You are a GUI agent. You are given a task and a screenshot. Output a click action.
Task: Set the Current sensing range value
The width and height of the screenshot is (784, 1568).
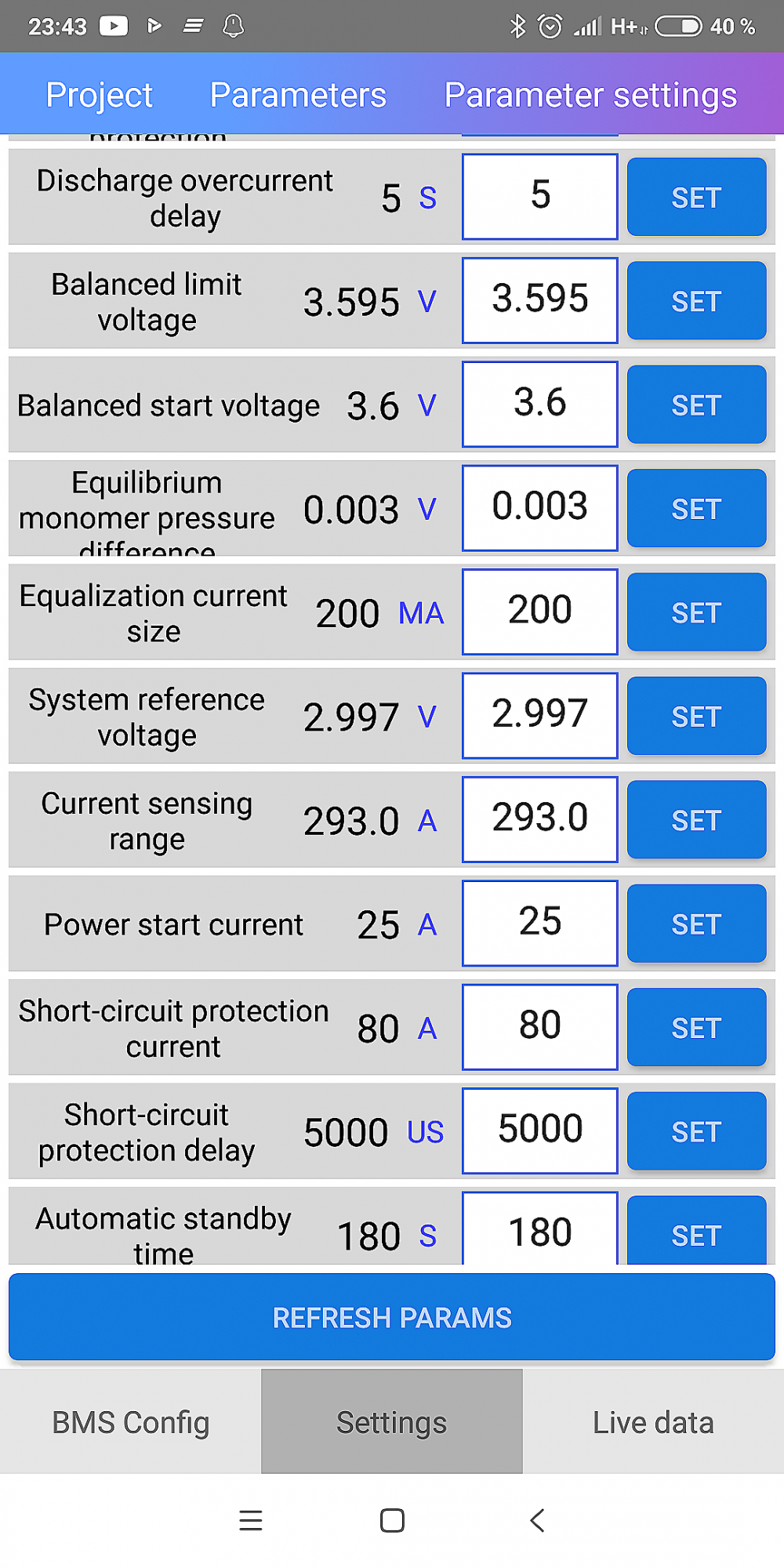pos(696,820)
